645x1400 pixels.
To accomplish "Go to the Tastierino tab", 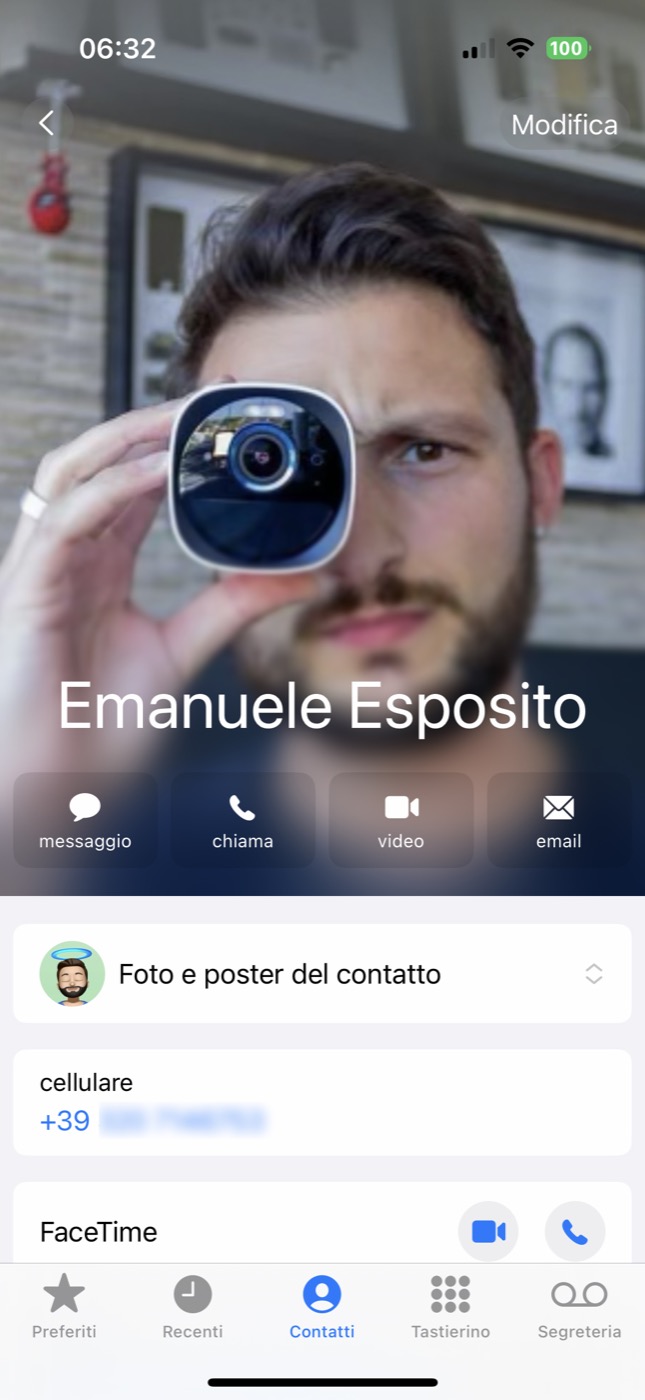I will tap(451, 1308).
